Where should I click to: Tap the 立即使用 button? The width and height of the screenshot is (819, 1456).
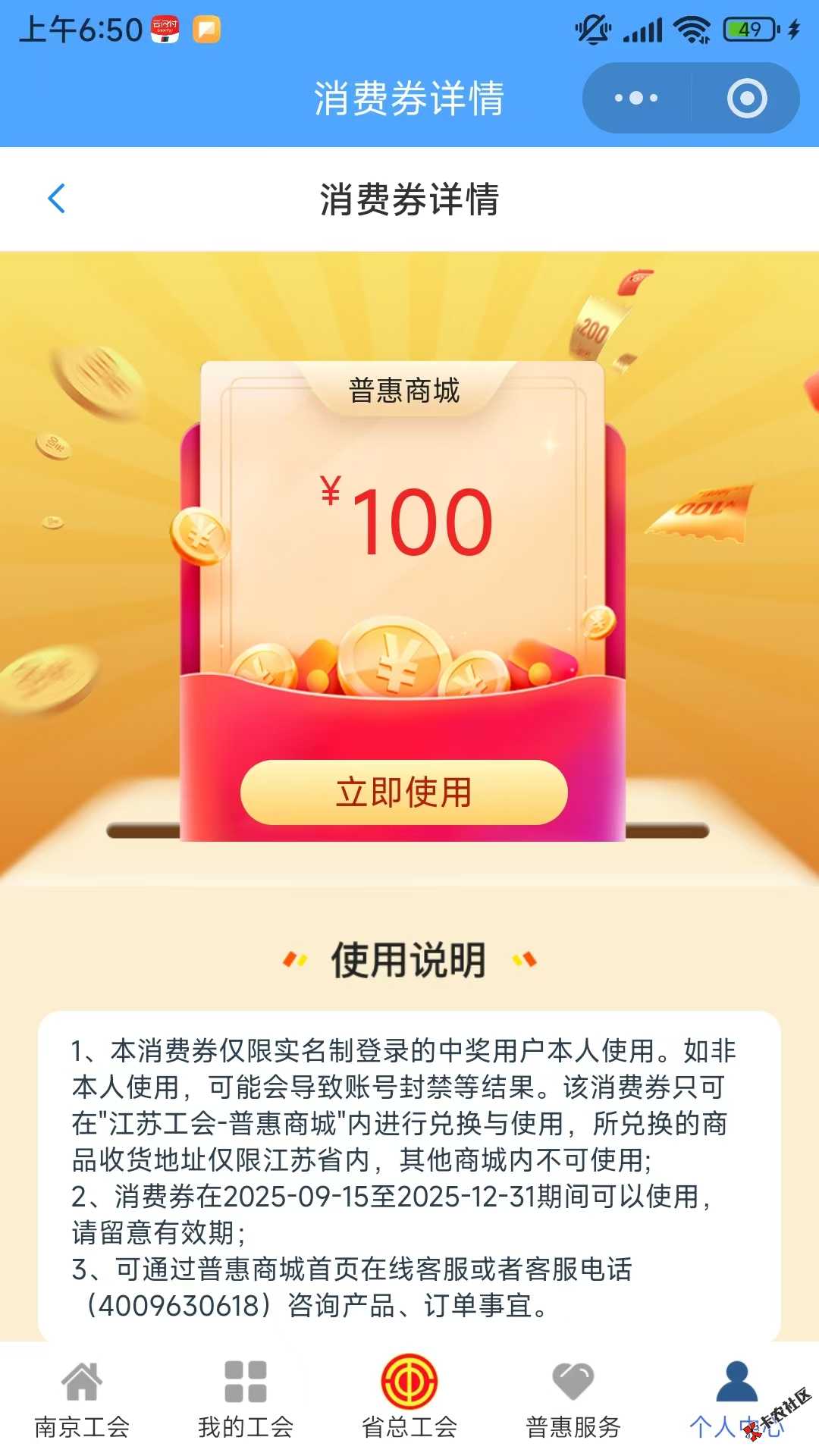point(403,792)
